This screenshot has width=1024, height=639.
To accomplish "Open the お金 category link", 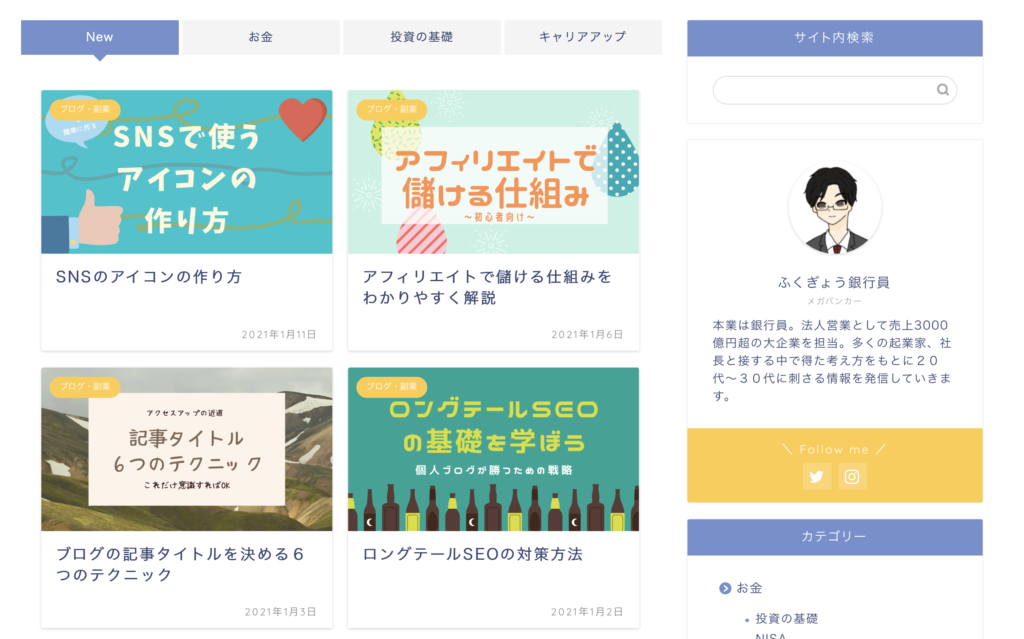I will [749, 588].
